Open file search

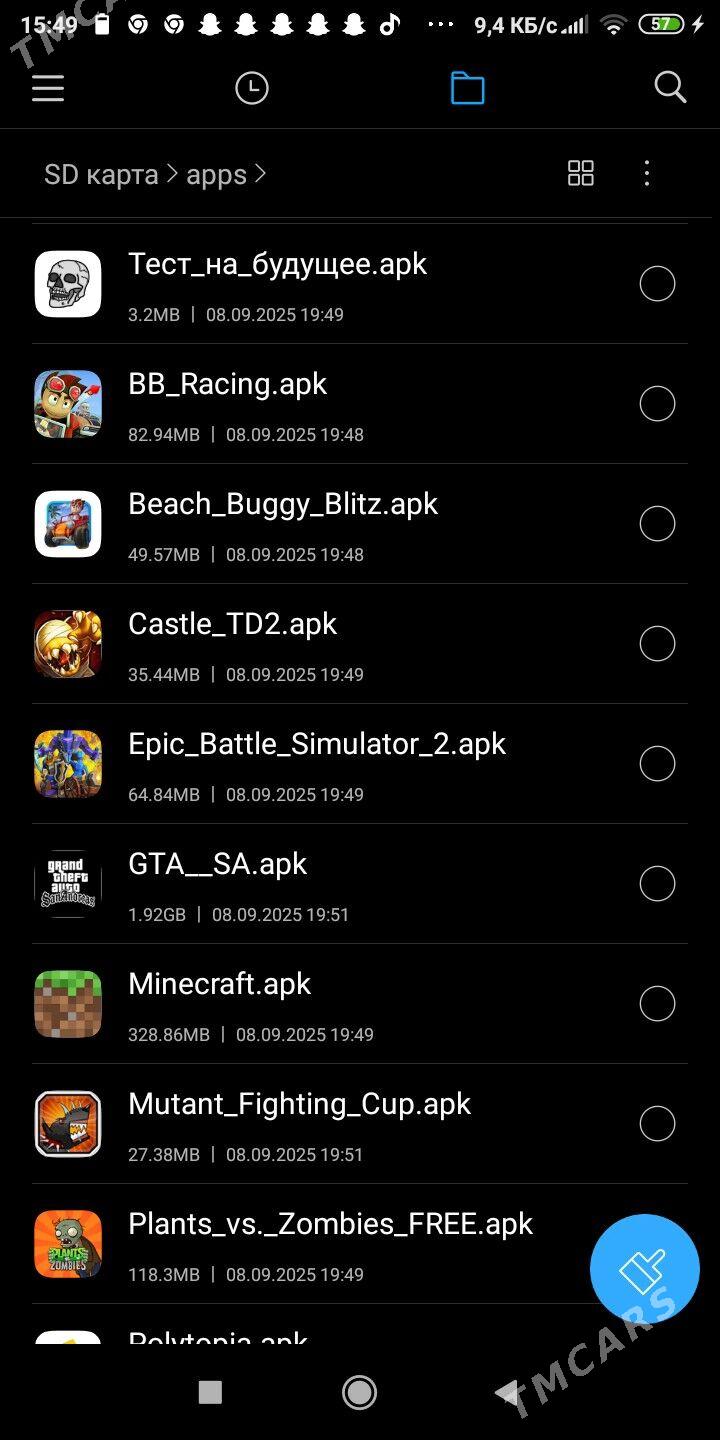pos(670,88)
